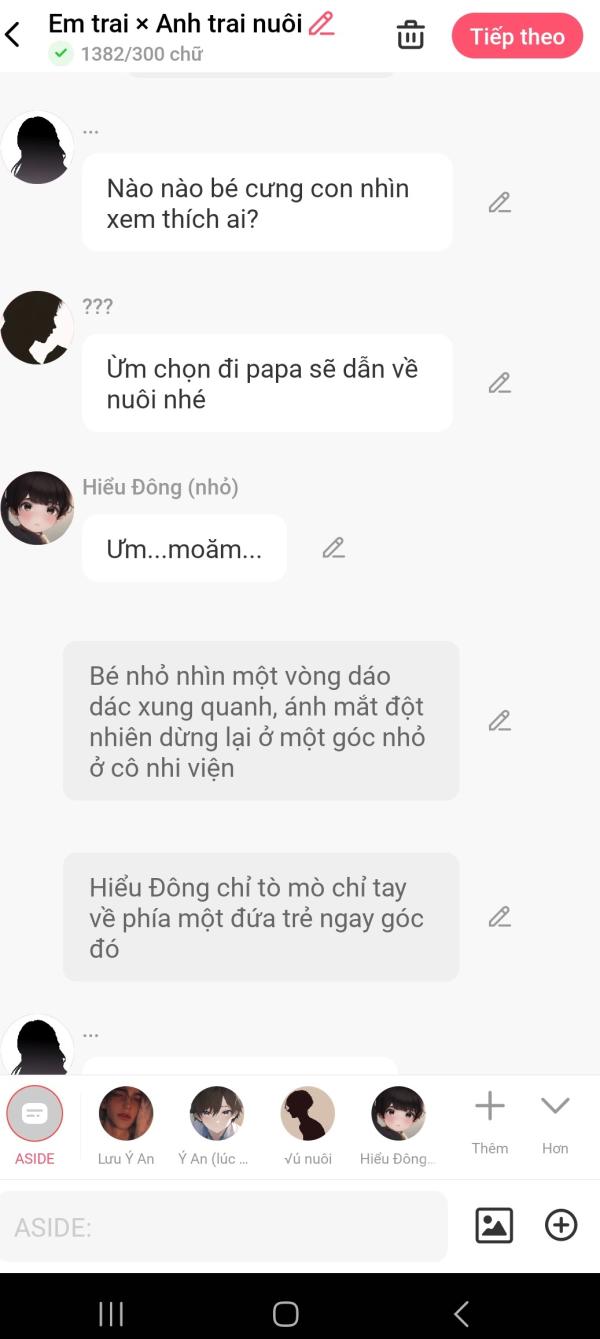The image size is (600, 1339).
Task: Expand more characters with Hơn
Action: [555, 1124]
